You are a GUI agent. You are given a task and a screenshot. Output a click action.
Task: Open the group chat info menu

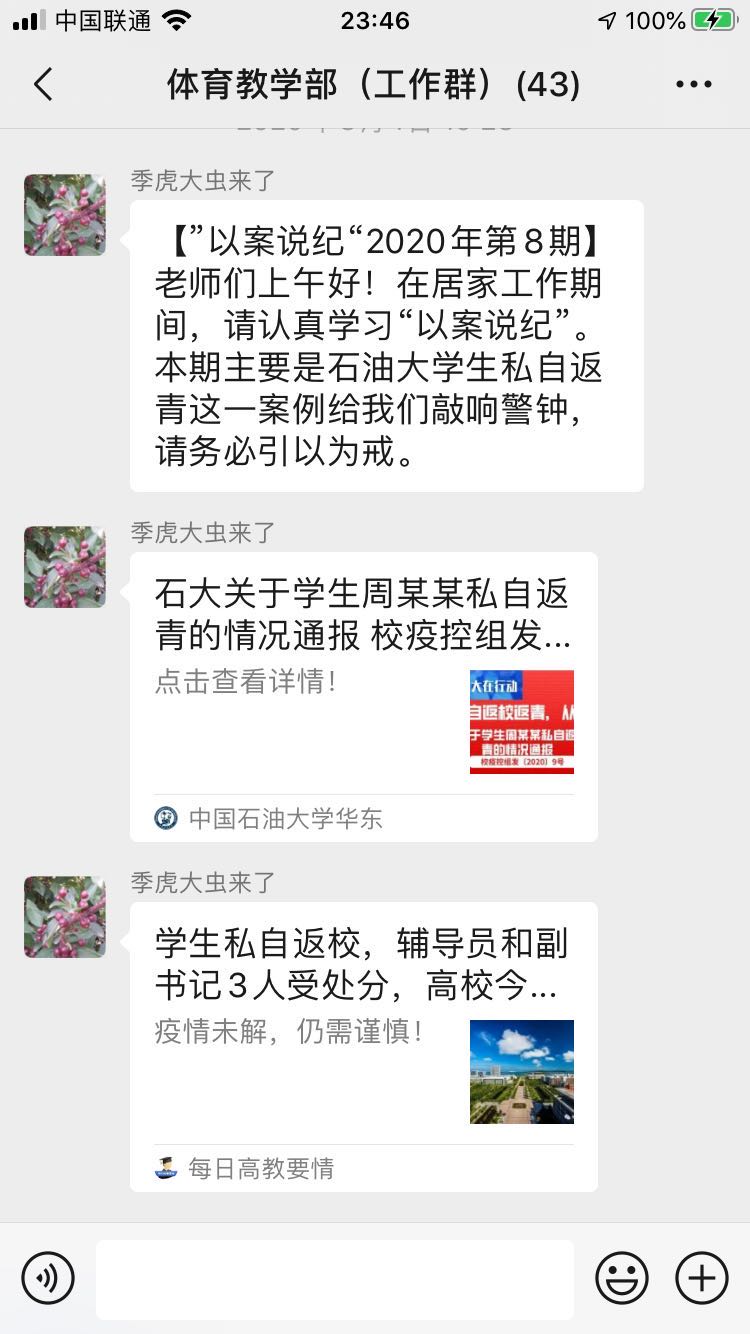tap(693, 85)
